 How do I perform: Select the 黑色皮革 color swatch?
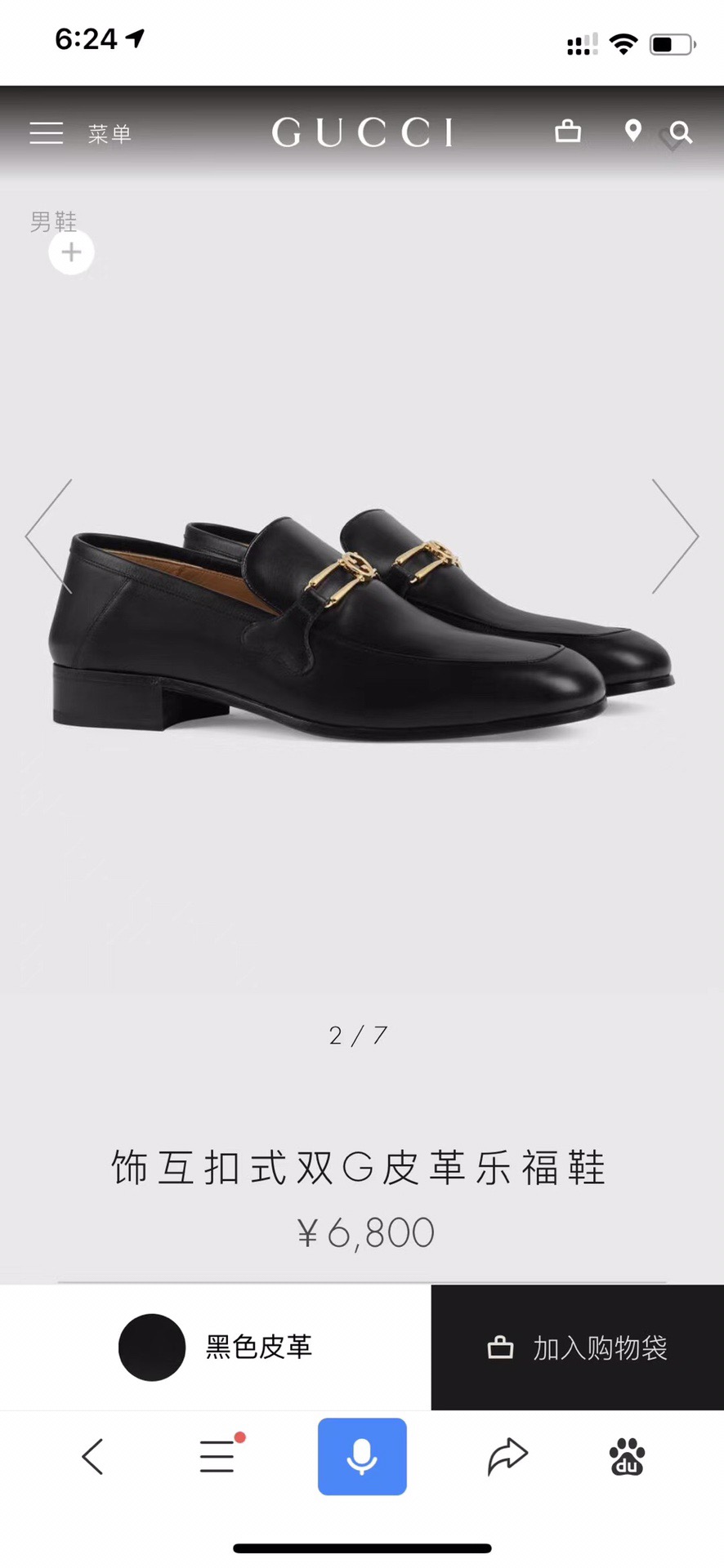coord(152,1347)
